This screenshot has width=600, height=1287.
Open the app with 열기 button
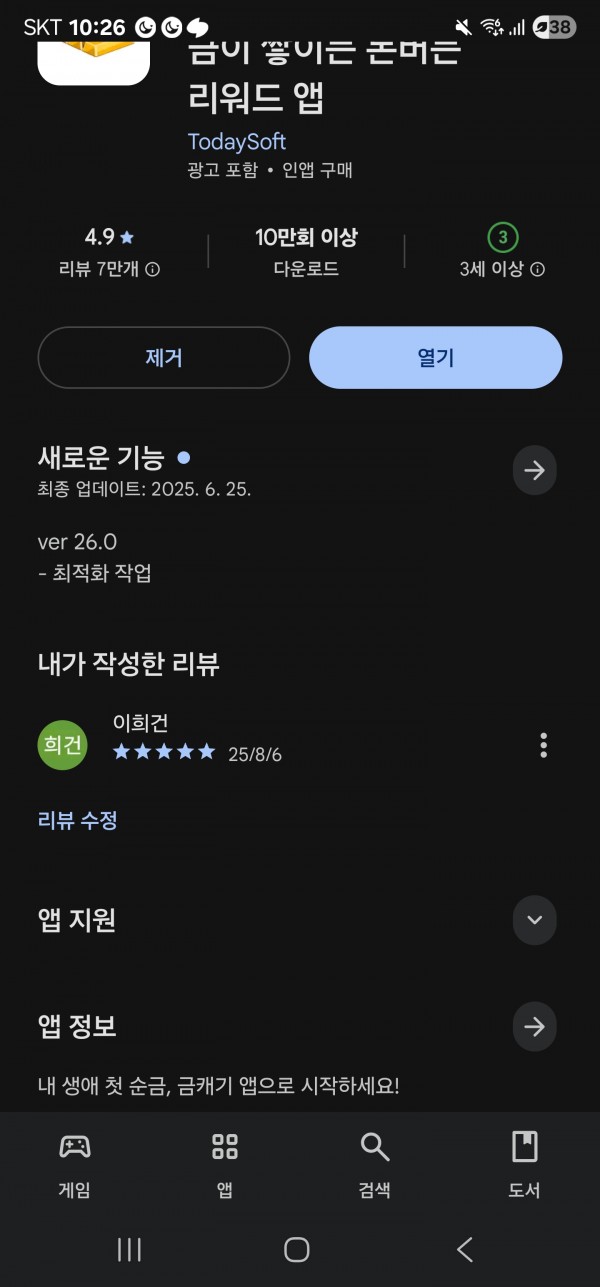point(436,357)
